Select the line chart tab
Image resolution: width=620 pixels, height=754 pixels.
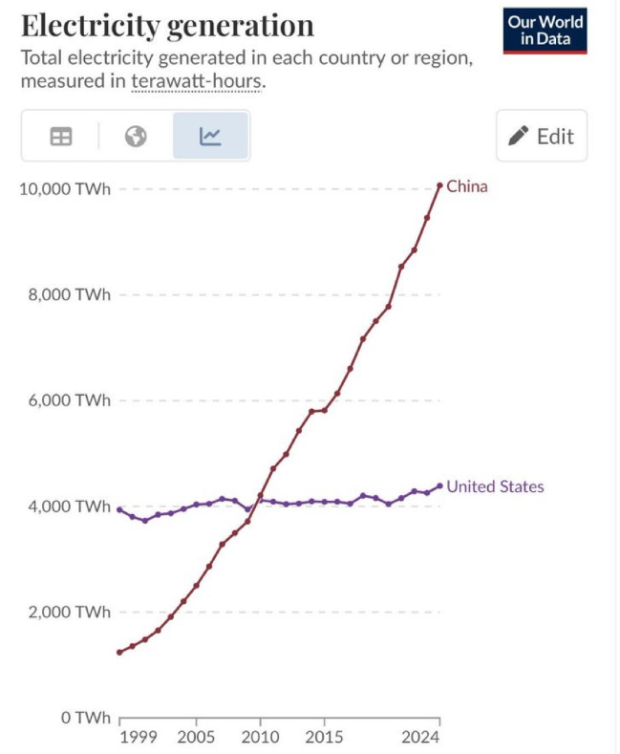(210, 137)
